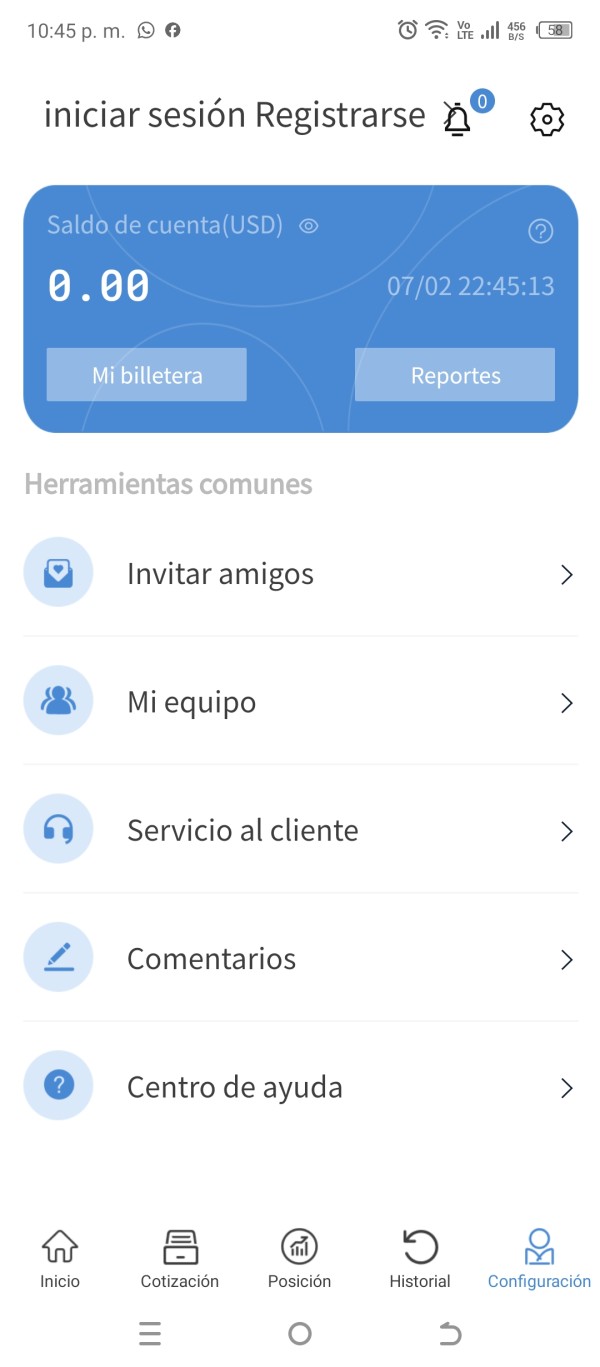Go back with system back button
Image resolution: width=600 pixels, height=1367 pixels.
coord(450,1333)
